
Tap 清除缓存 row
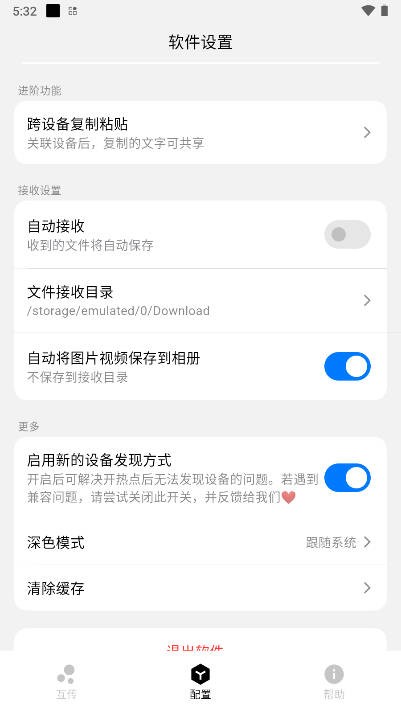point(200,588)
